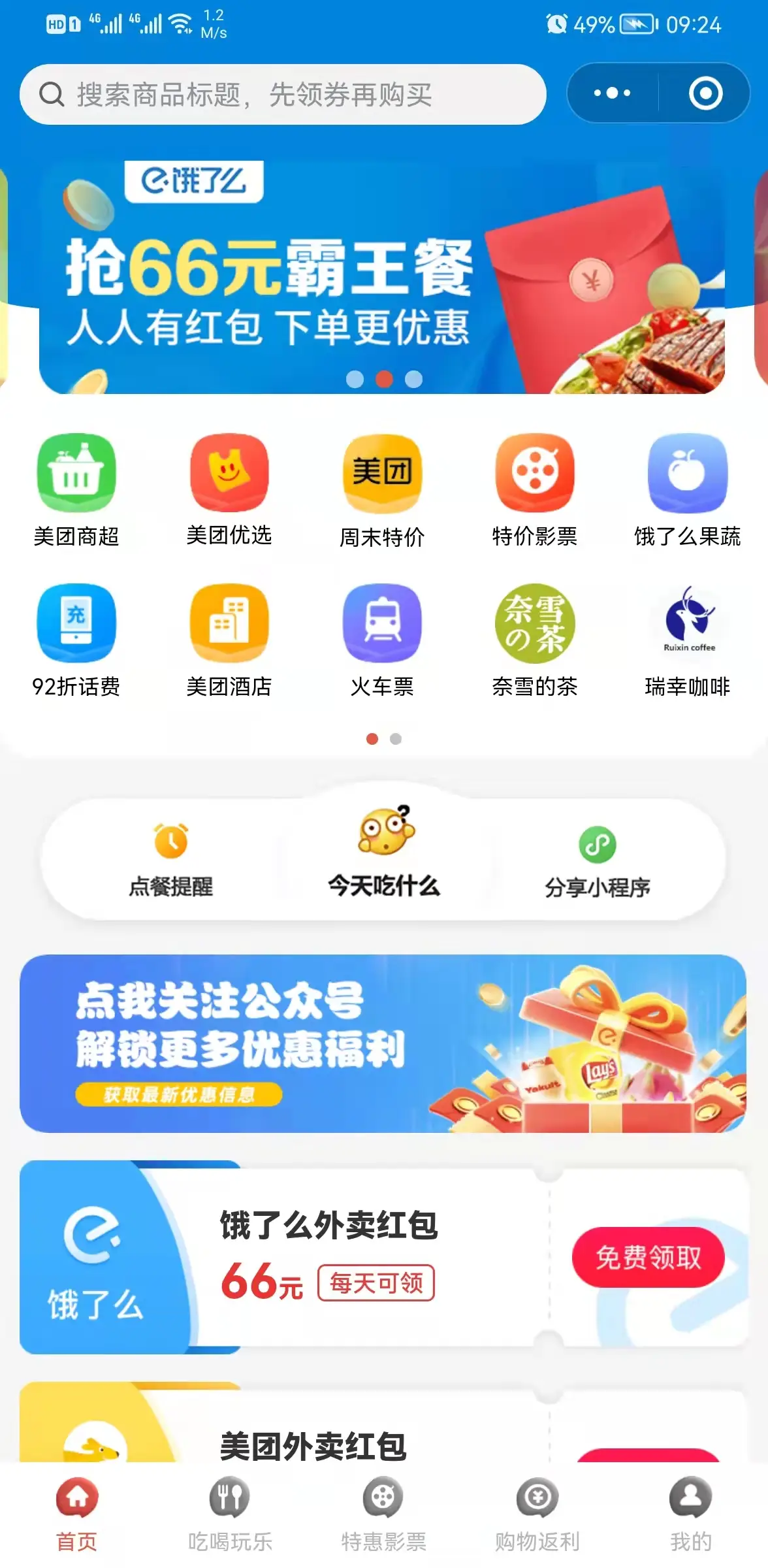
Task: Go to 饿了么果蔬
Action: click(687, 490)
